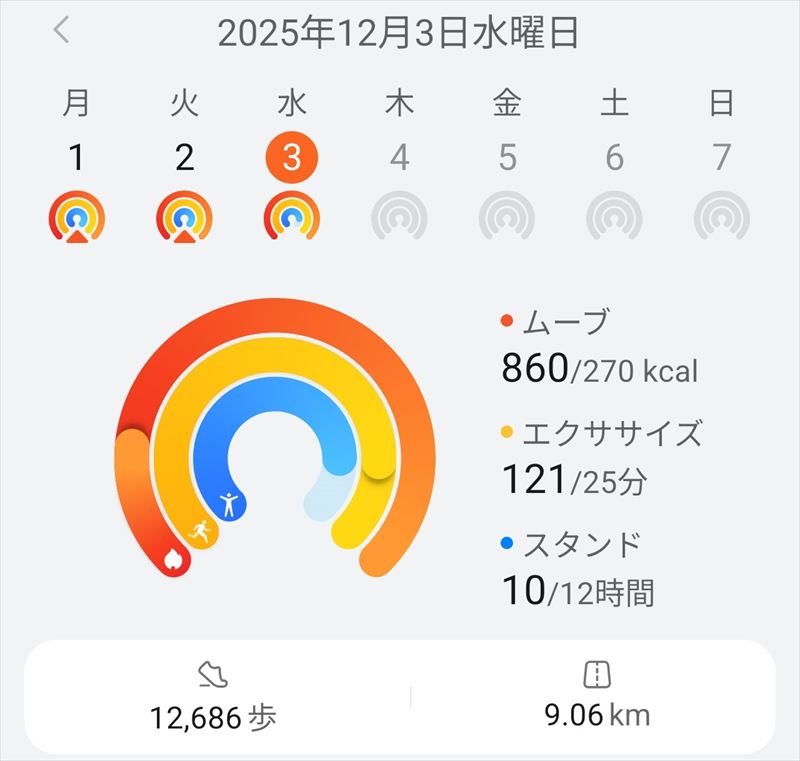
Task: Open the ムーブ 860 kcal details
Action: [598, 348]
